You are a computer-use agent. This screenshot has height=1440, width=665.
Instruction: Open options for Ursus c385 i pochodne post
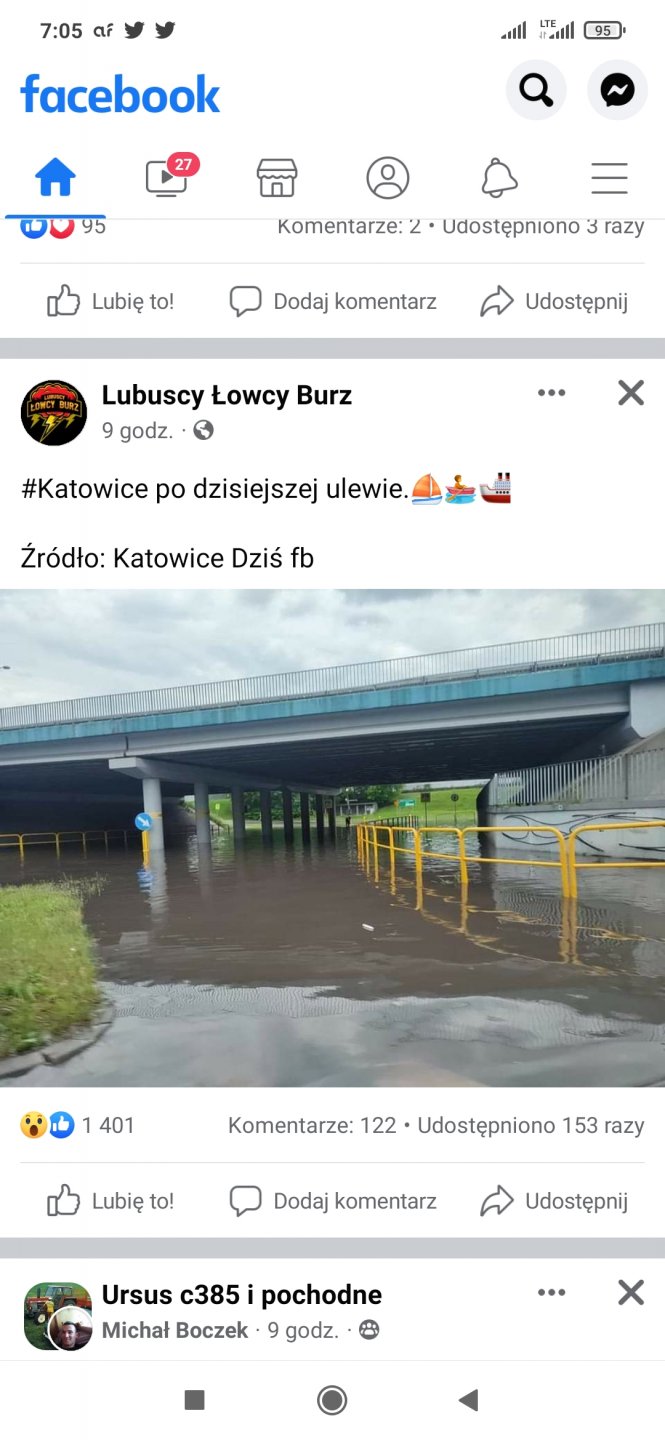point(551,1292)
